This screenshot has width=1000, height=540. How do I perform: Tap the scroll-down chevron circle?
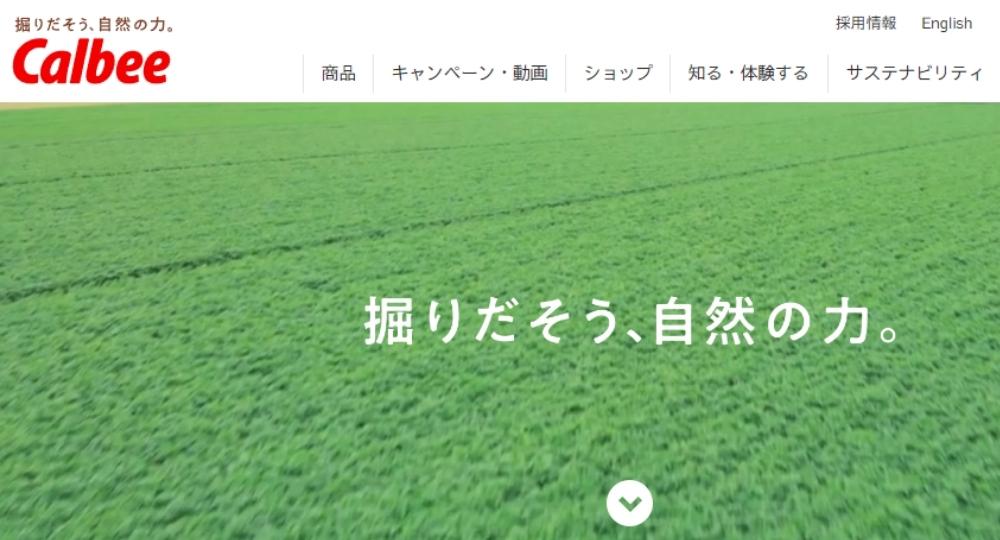629,503
